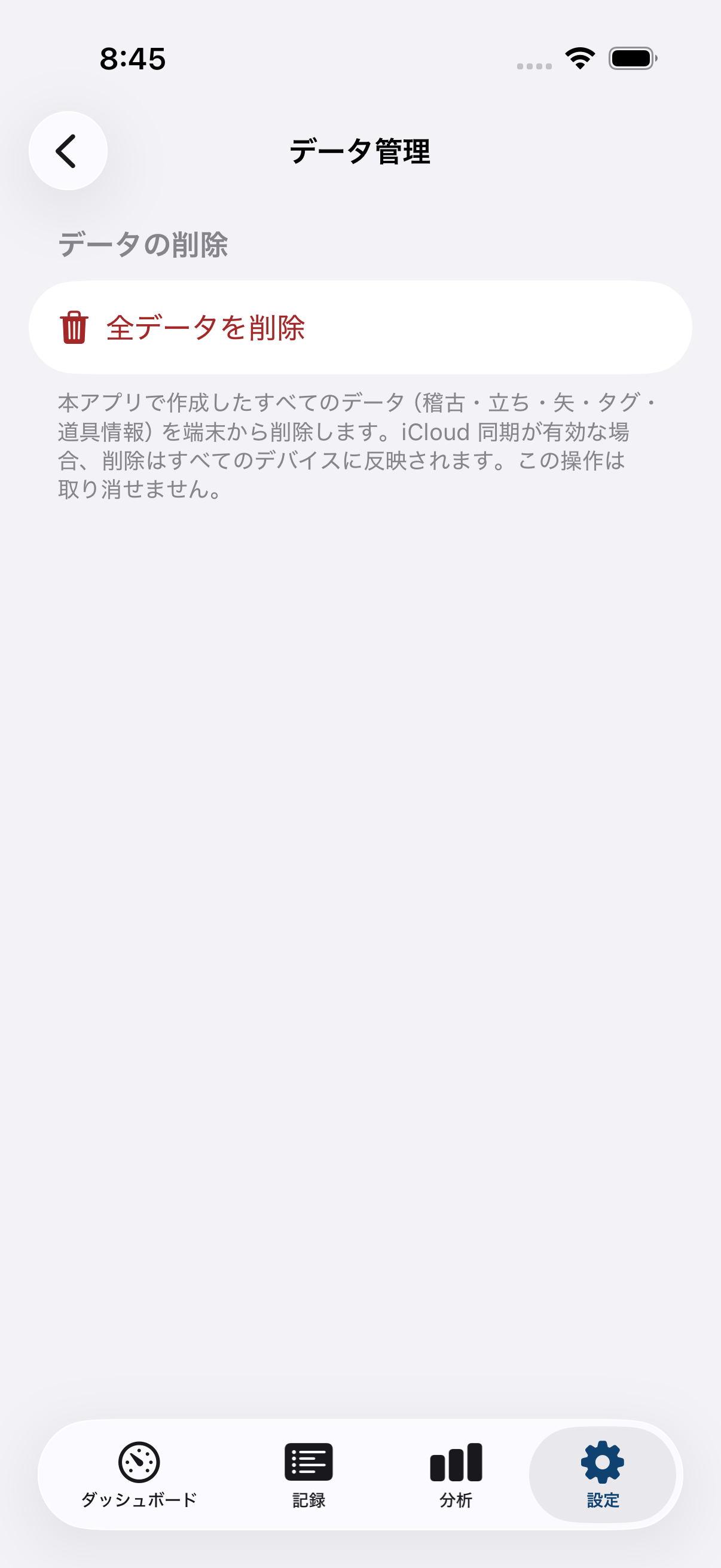The image size is (721, 1568).
Task: Tap the red trash icon
Action: 74,329
